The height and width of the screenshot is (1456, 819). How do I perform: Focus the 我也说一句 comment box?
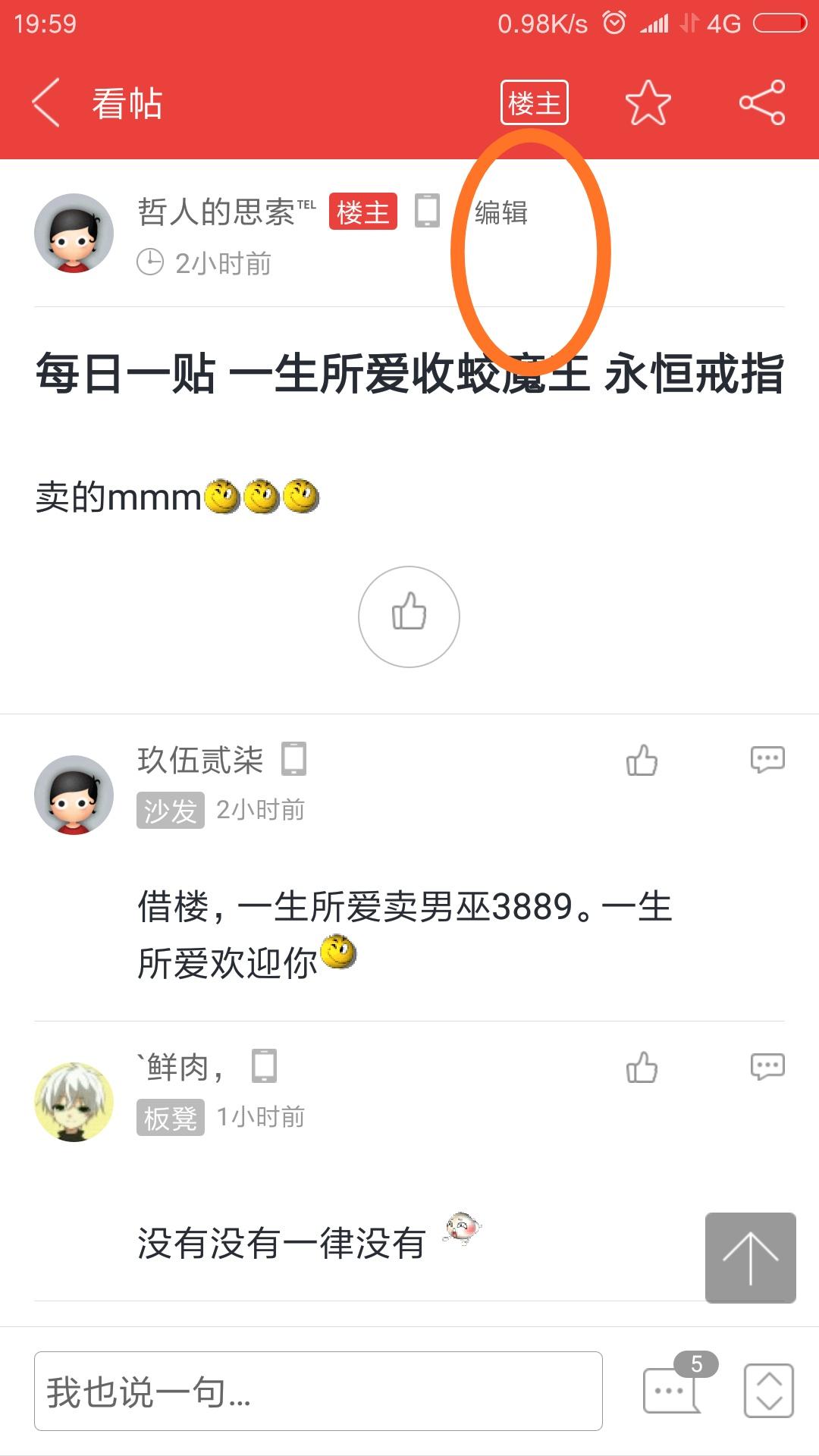(318, 1391)
